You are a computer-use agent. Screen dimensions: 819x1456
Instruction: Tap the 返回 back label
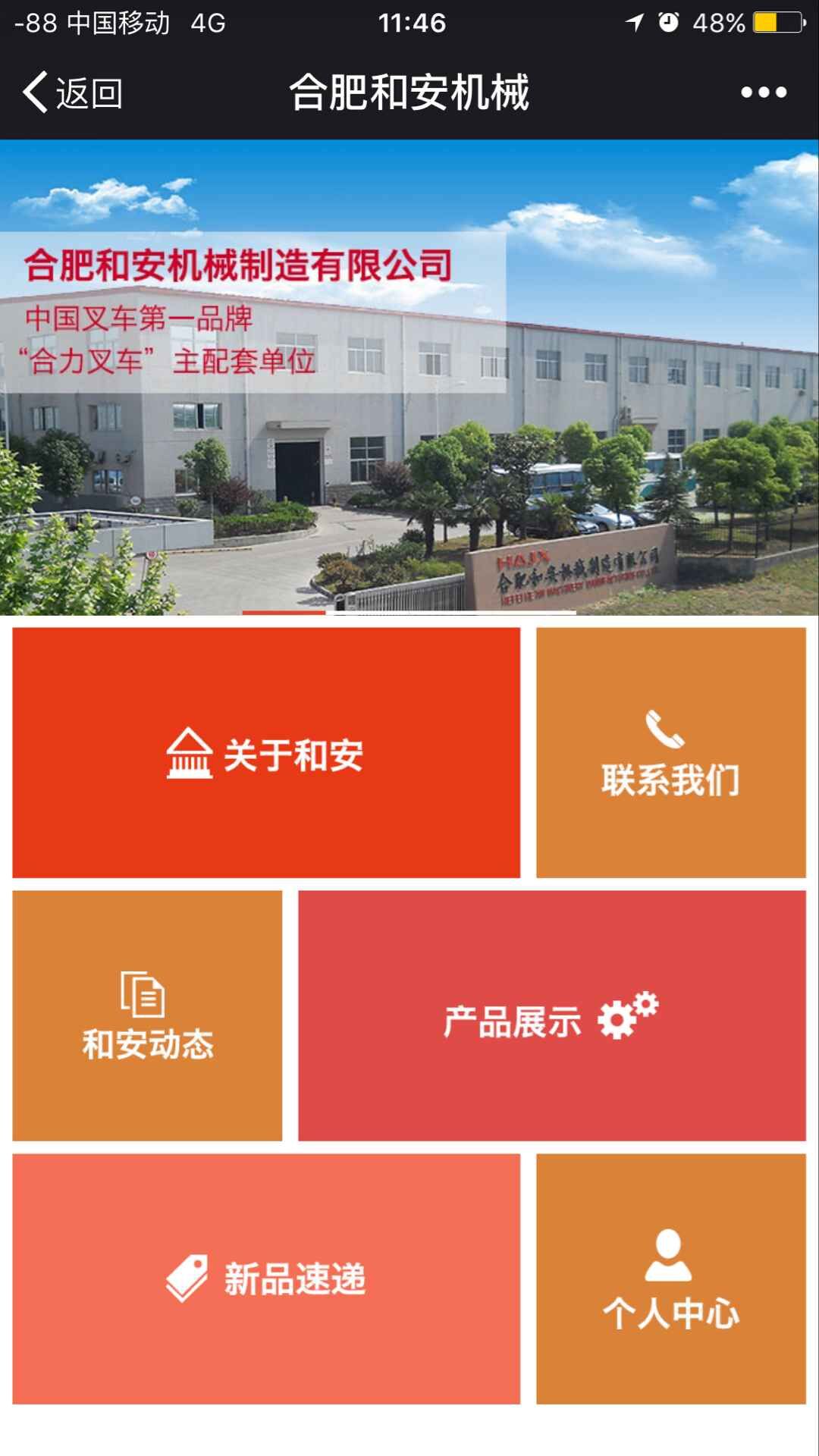pyautogui.click(x=86, y=93)
